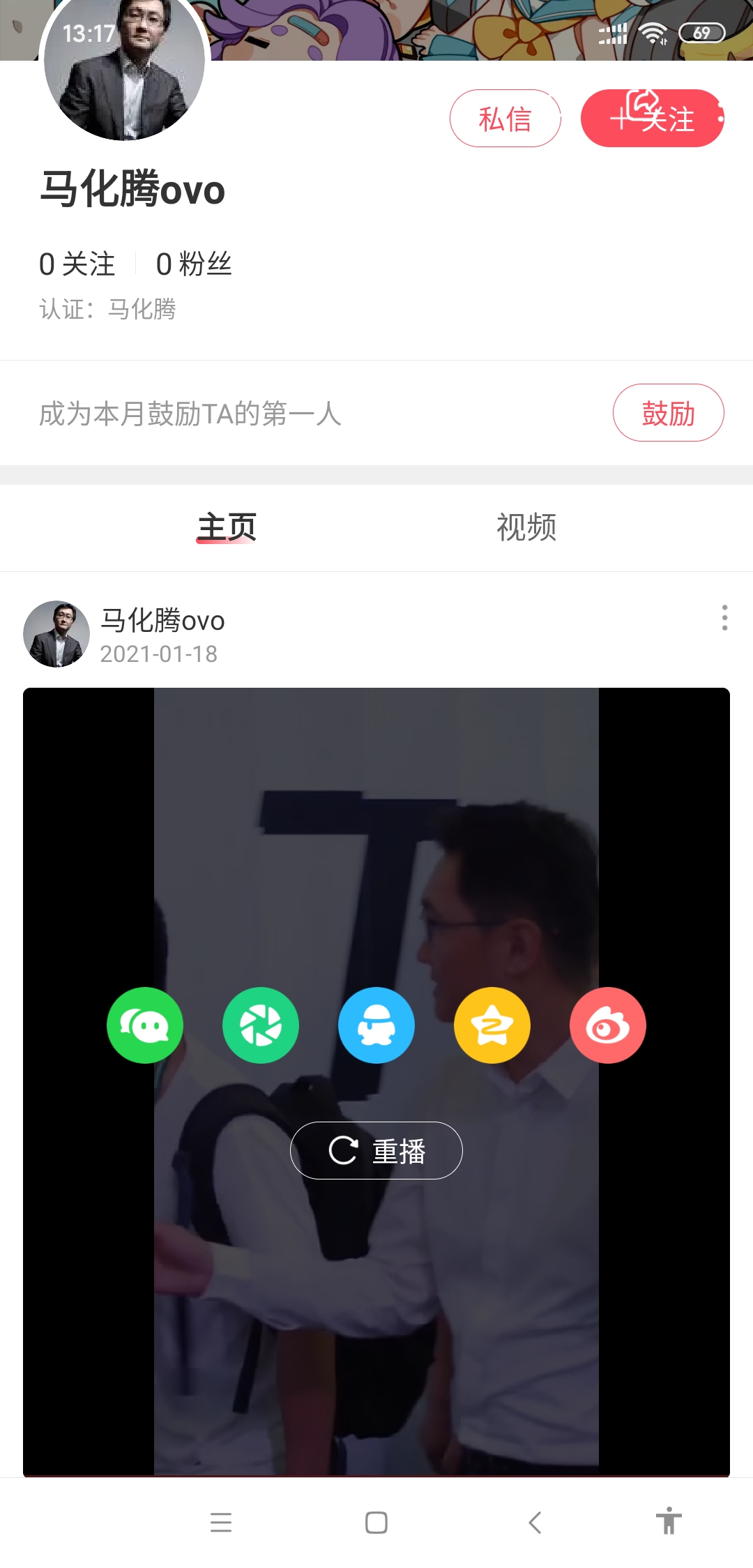Follow this user with 关注 button
This screenshot has width=753, height=1568.
coord(652,119)
